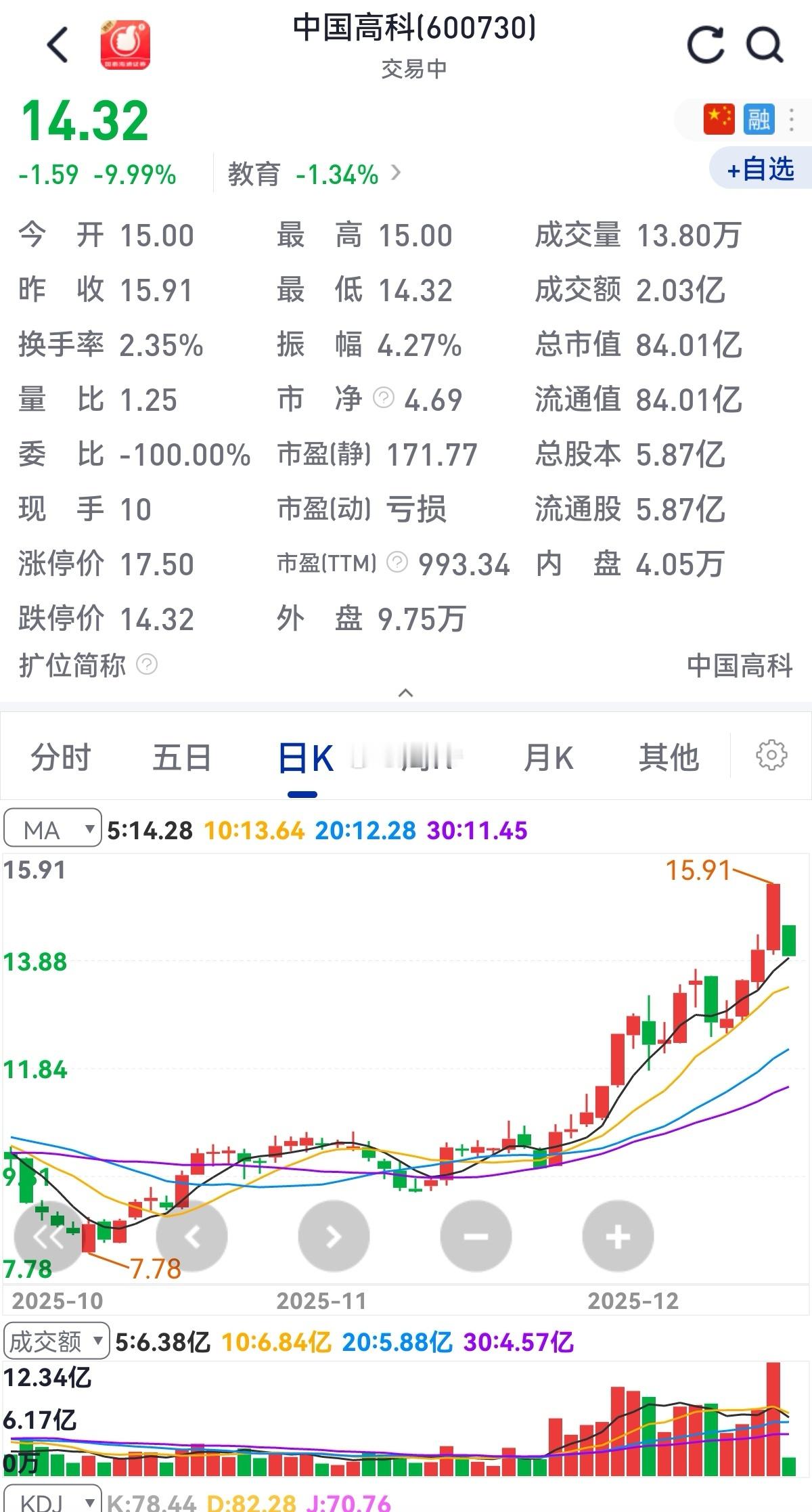Collapse the quote details panel

pyautogui.click(x=406, y=692)
